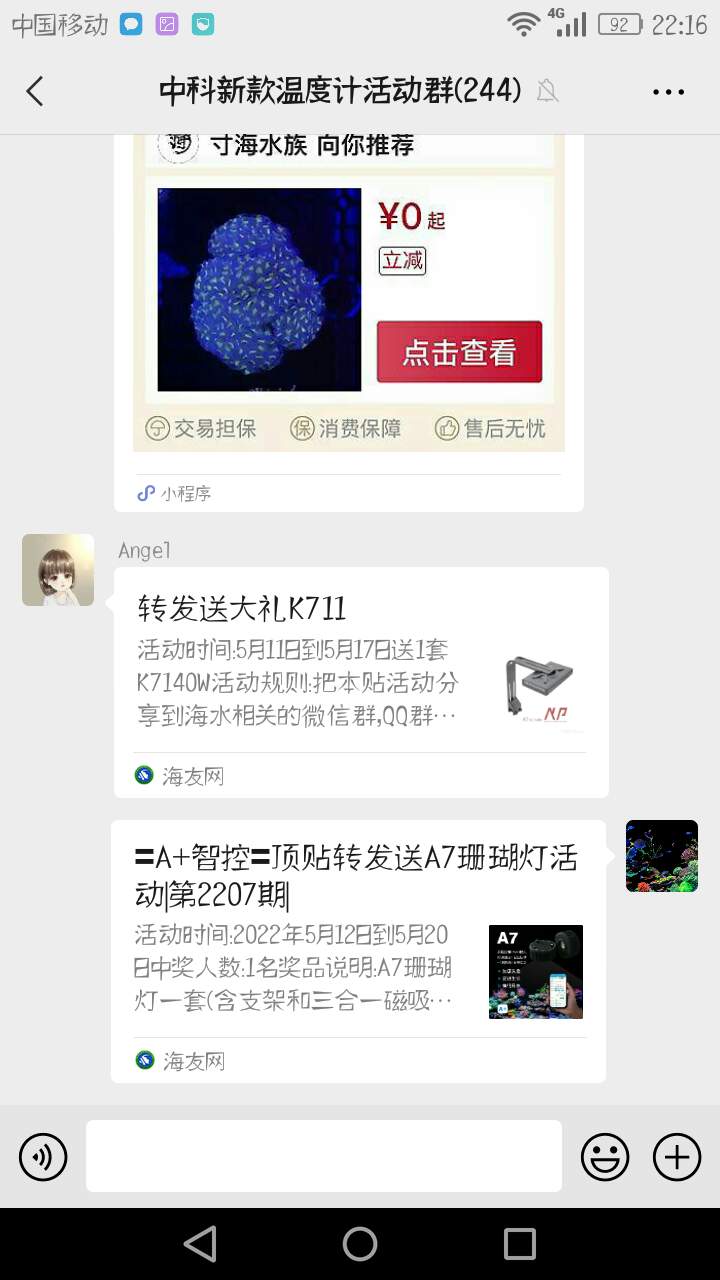This screenshot has height=1280, width=720.
Task: Open the A7珊瑚灯活动 shared link card
Action: coord(358,950)
